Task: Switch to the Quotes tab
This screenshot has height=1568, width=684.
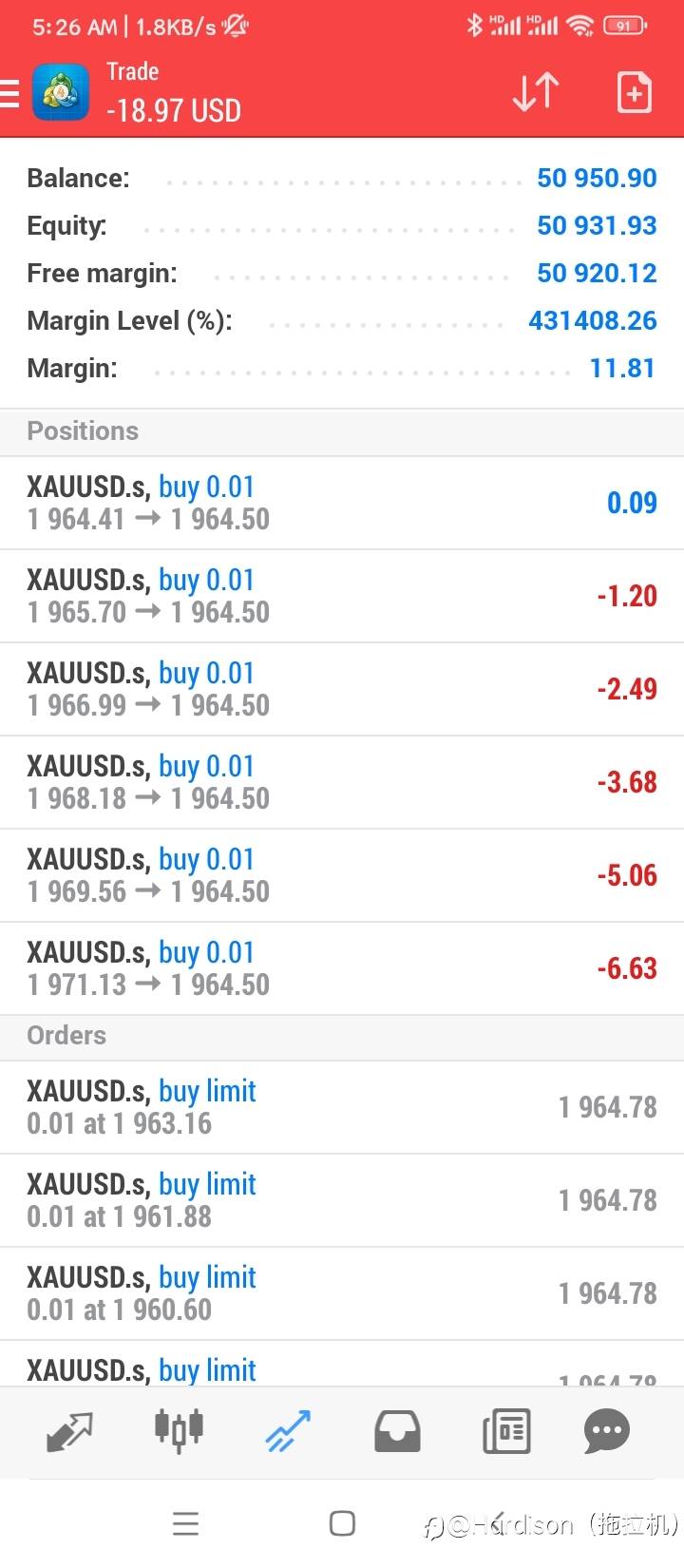Action: [69, 1431]
